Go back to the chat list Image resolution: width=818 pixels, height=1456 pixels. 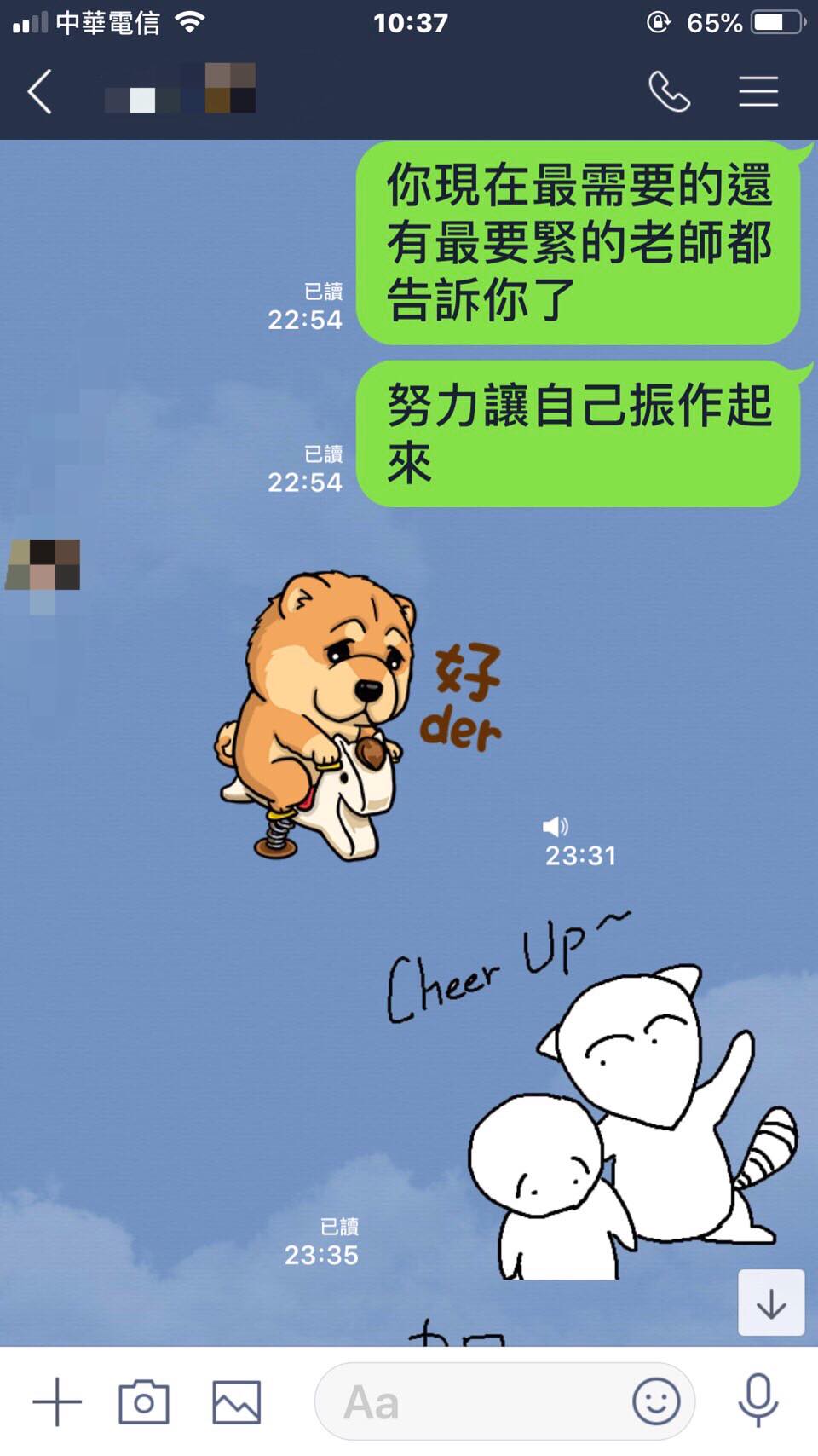coord(40,91)
